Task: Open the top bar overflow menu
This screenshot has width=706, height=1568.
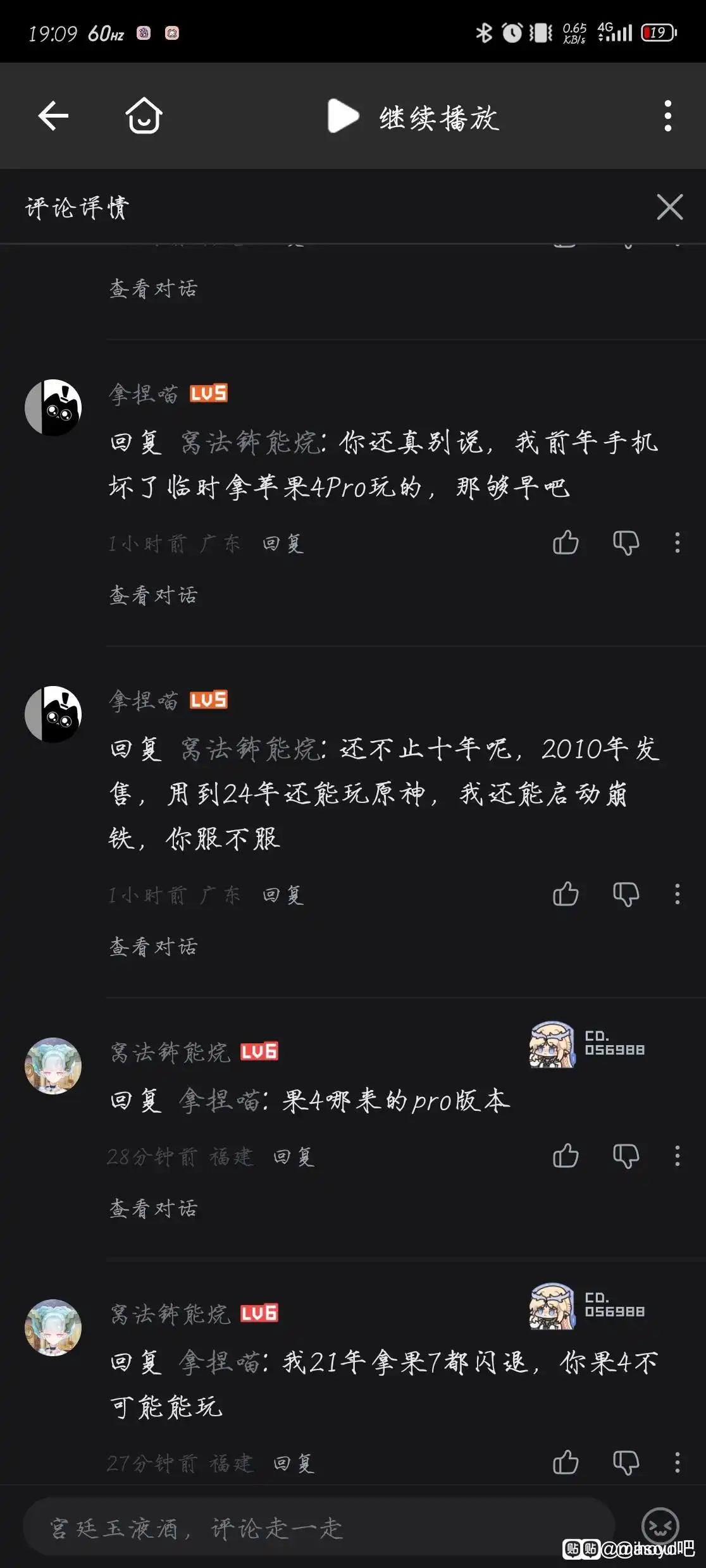Action: 667,116
